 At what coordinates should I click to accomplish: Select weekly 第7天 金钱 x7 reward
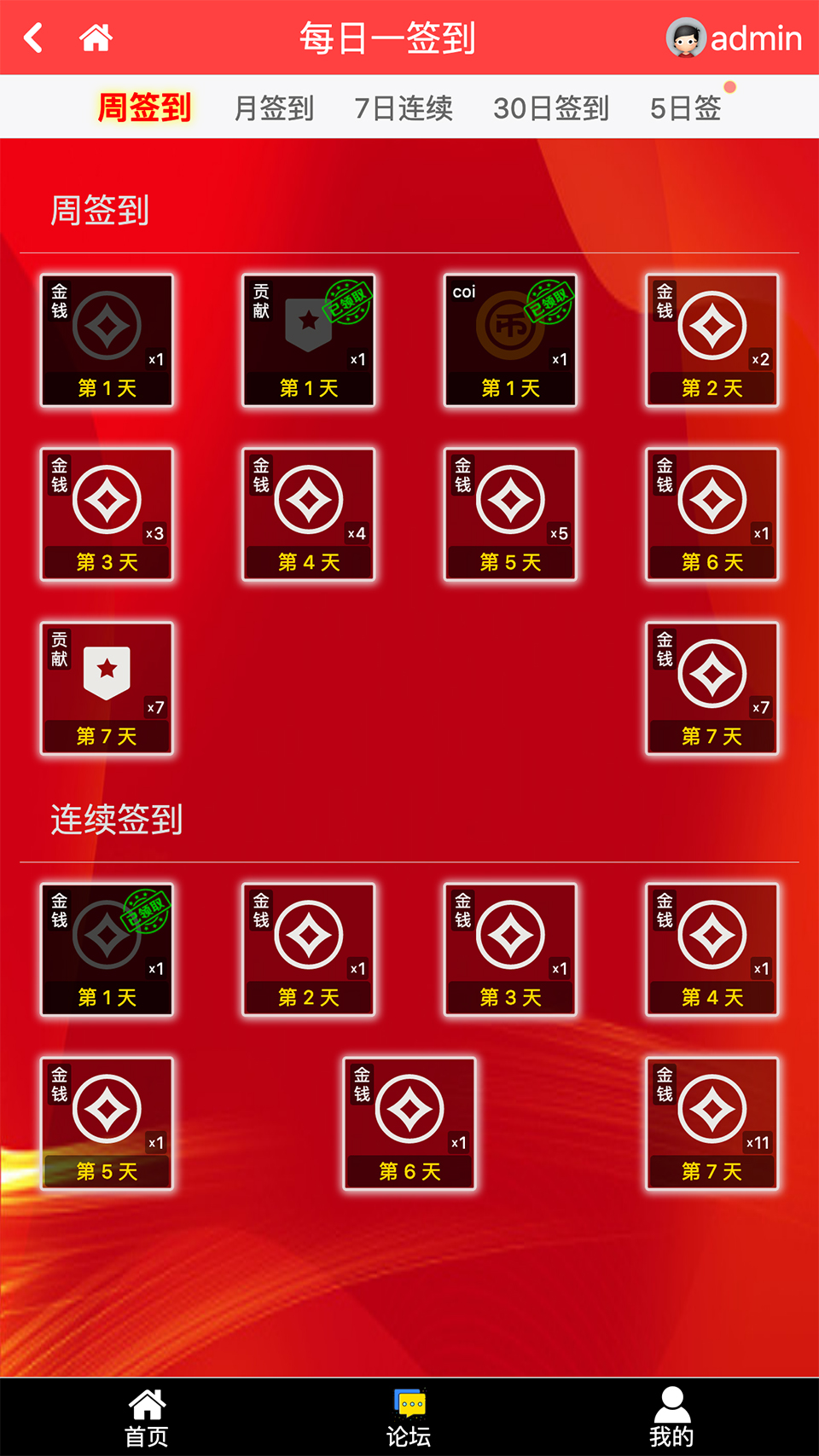click(x=712, y=687)
